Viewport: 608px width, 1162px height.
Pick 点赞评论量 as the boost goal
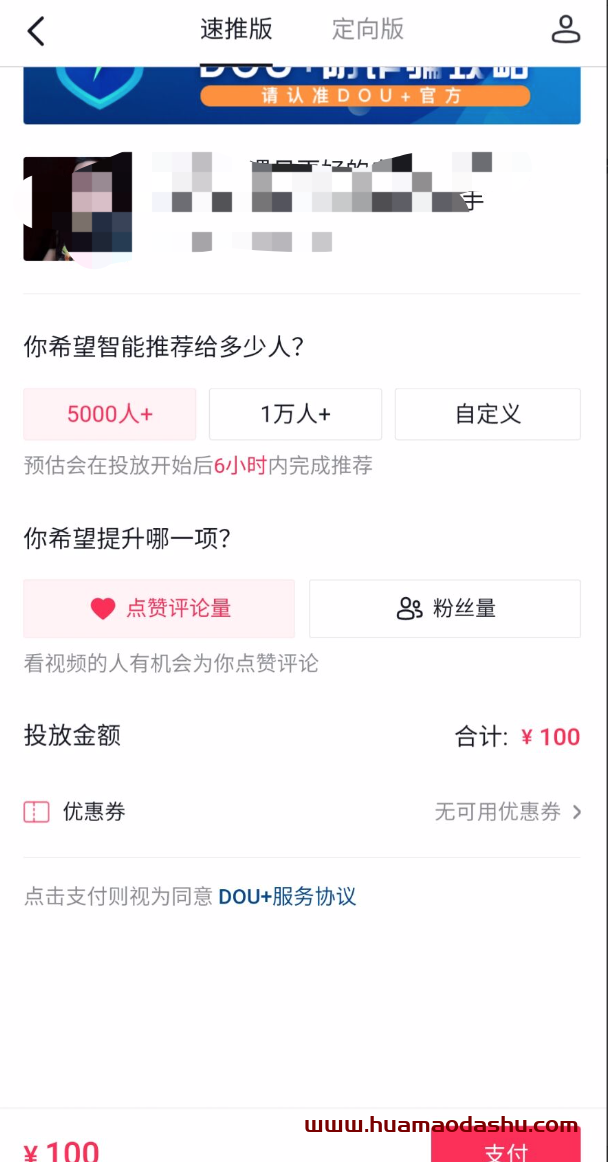(159, 608)
